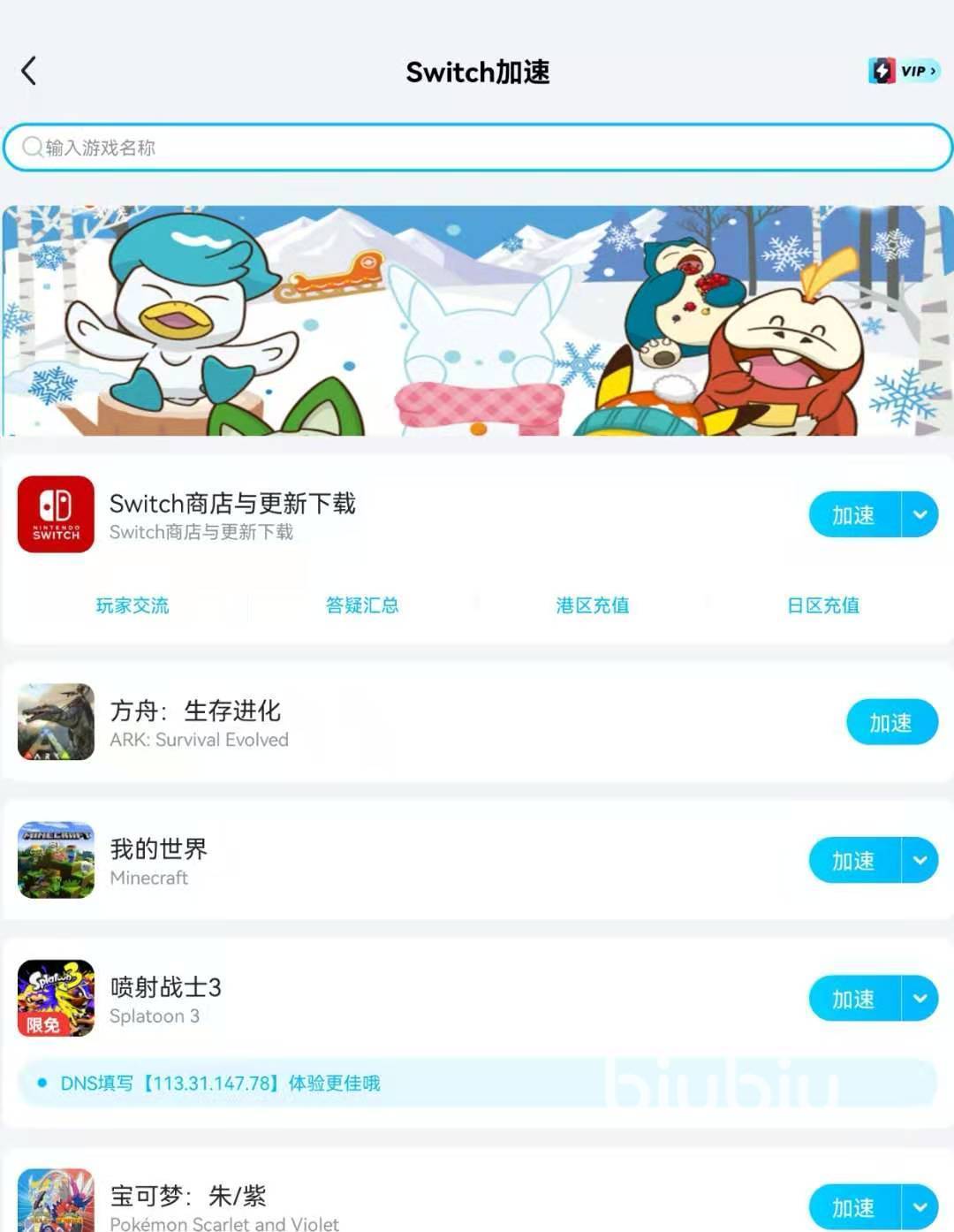The width and height of the screenshot is (954, 1232).
Task: Go back from Switch加速 page
Action: coord(29,71)
